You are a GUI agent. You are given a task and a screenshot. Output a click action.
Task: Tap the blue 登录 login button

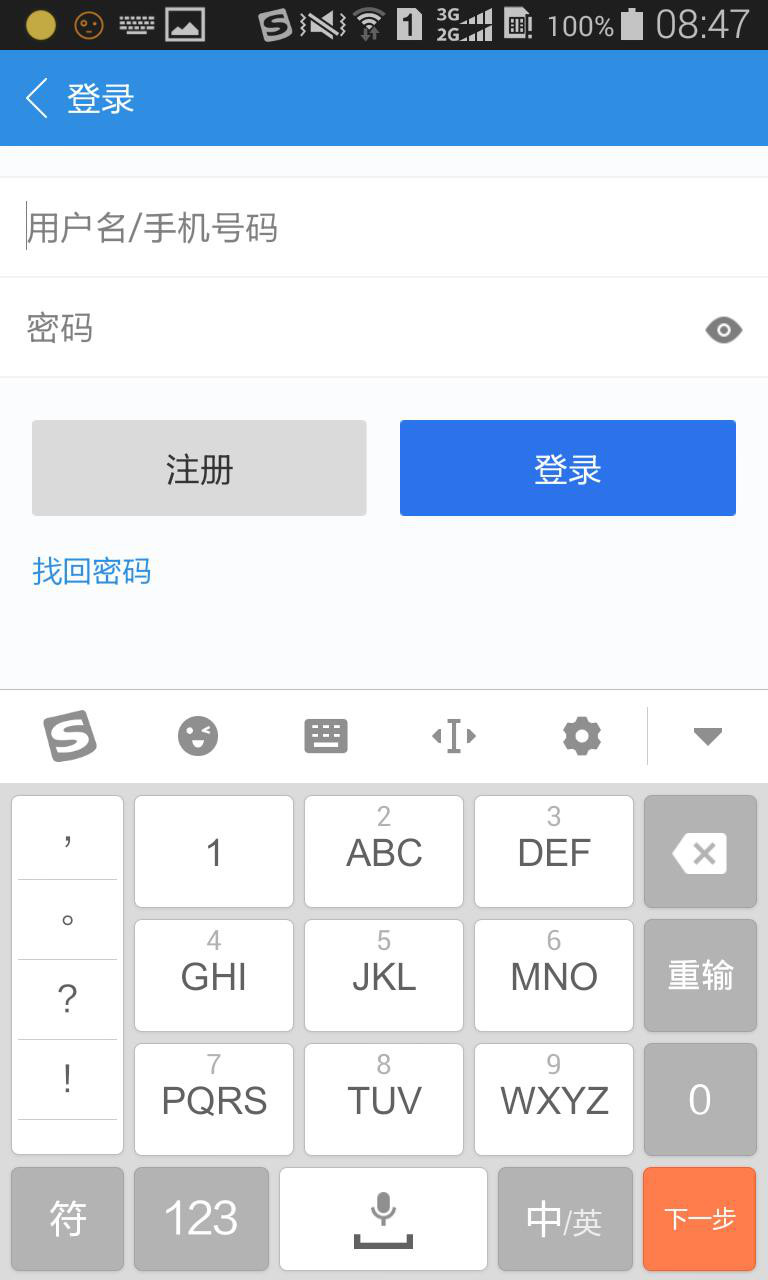[x=567, y=468]
